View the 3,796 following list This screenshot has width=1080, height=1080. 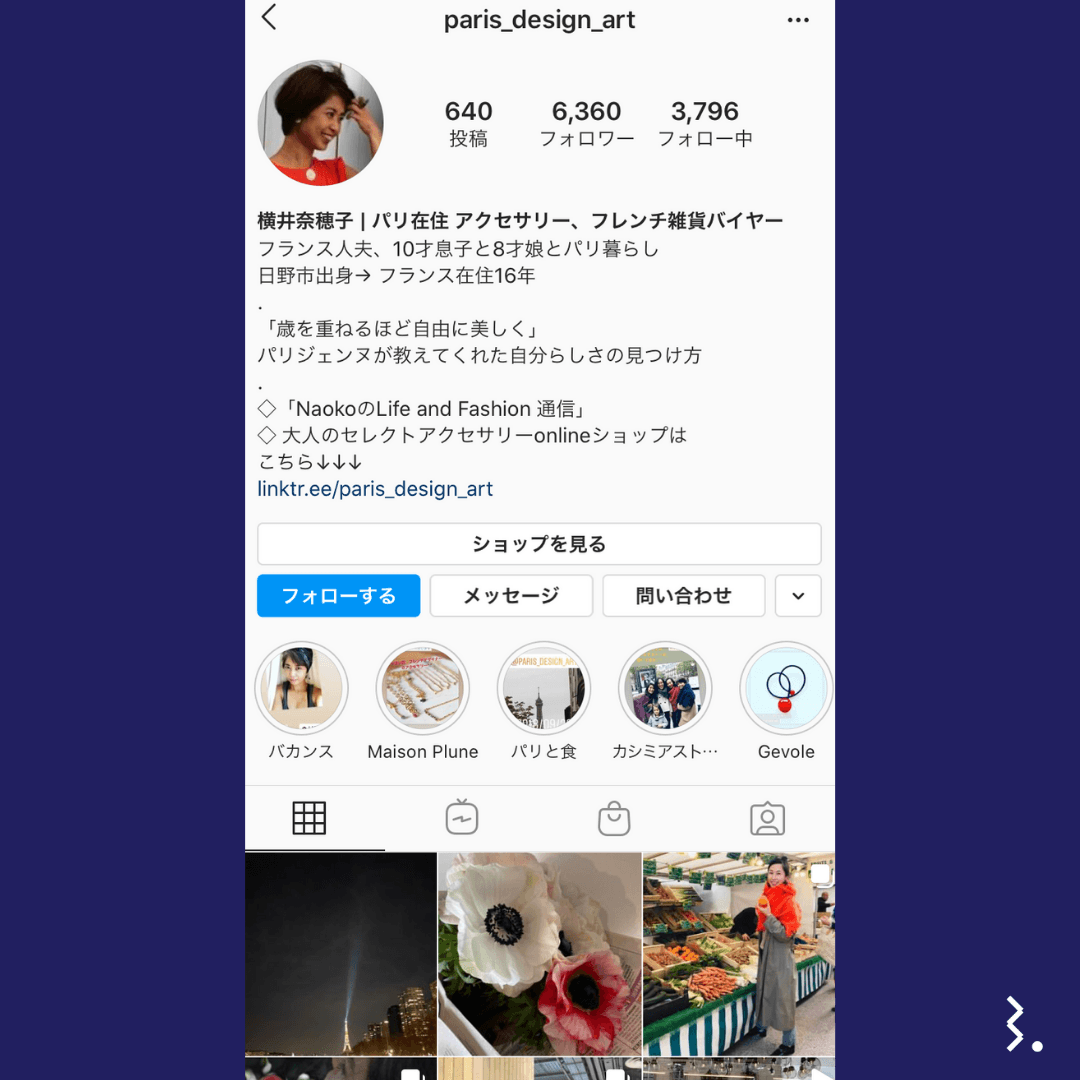(x=705, y=124)
